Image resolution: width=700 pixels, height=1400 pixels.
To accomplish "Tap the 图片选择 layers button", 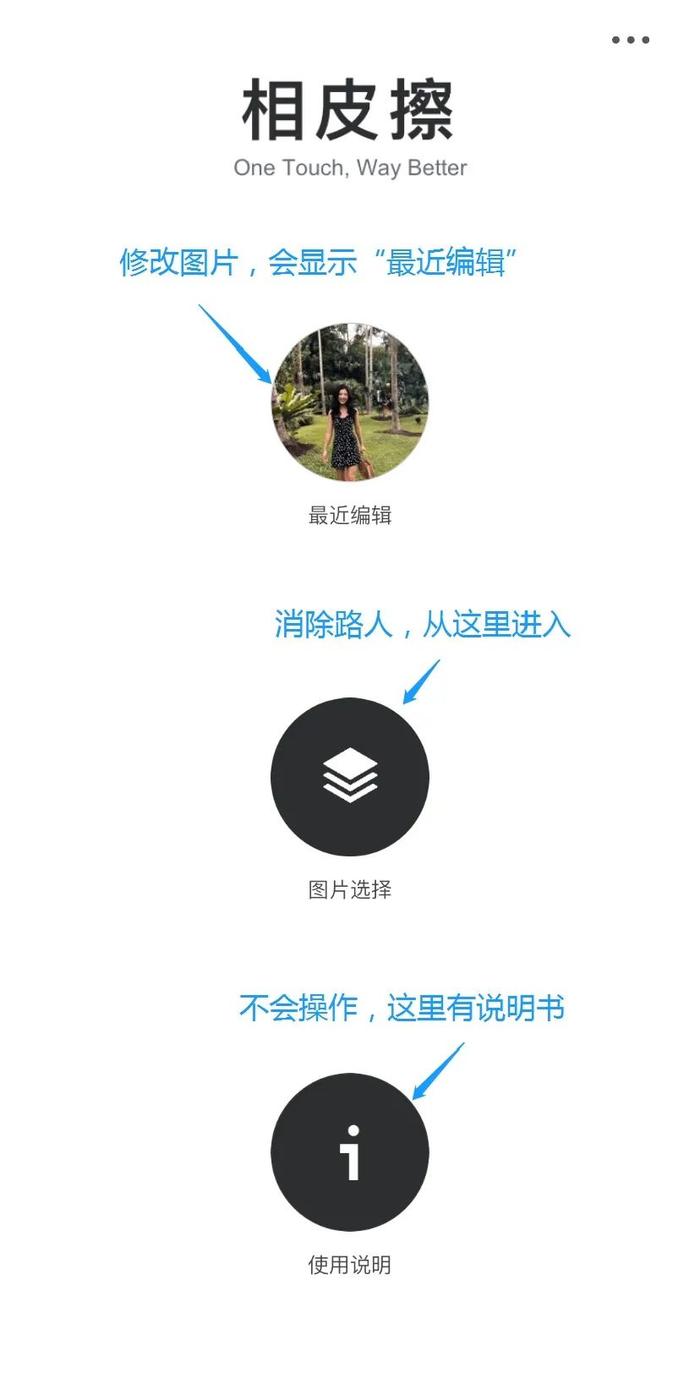I will tap(350, 777).
